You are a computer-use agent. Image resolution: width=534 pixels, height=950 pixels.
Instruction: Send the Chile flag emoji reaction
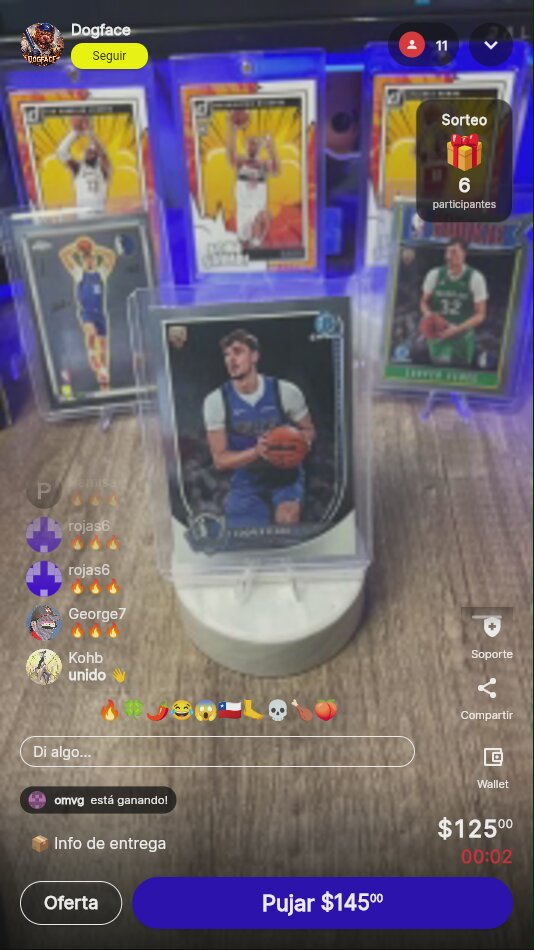[230, 710]
